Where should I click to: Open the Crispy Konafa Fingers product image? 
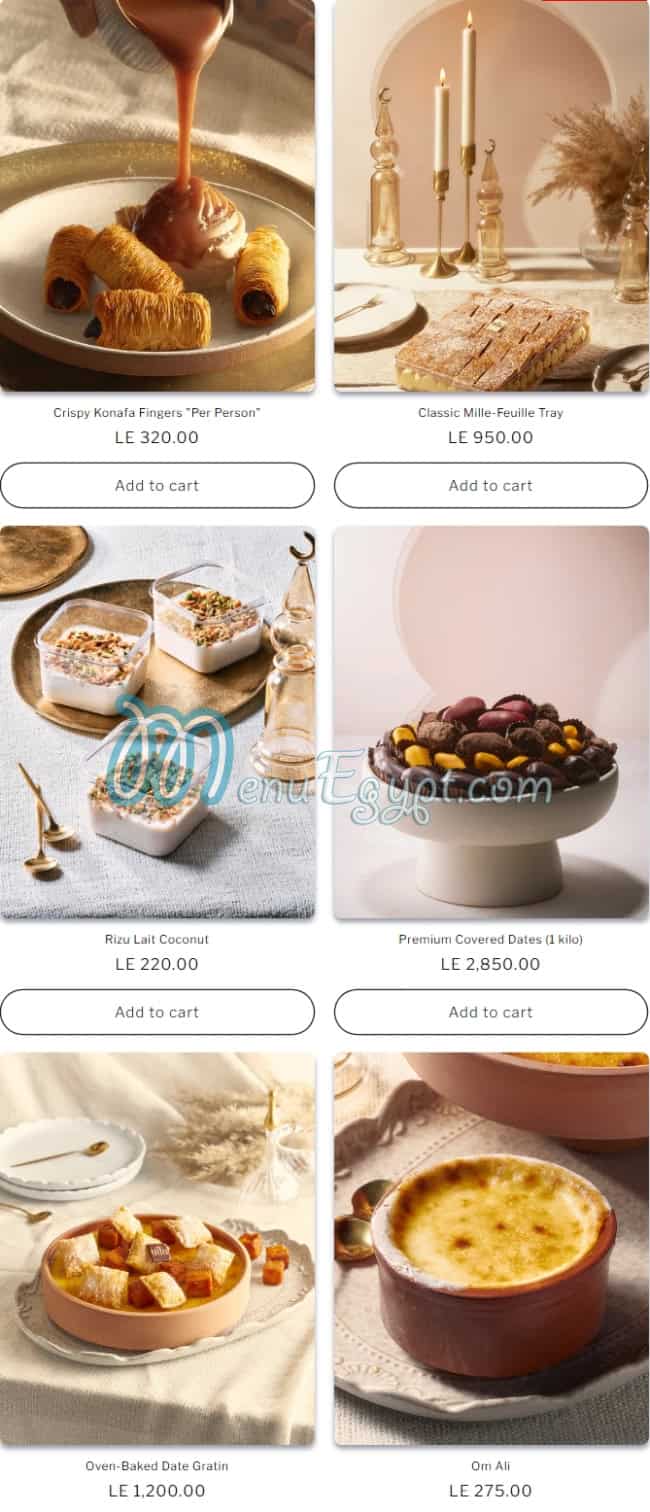[x=157, y=195]
